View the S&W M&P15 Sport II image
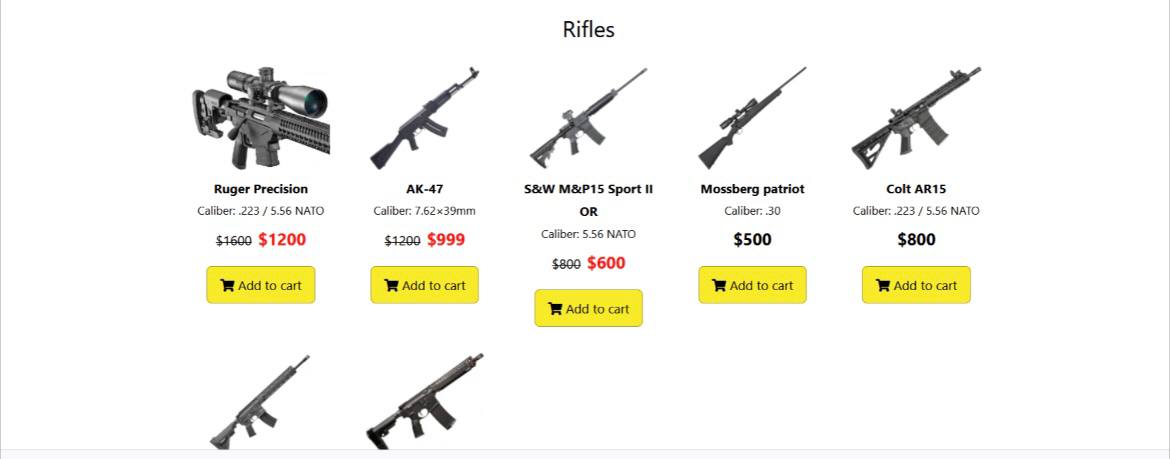Screen dimensions: 1170x459 (588, 118)
